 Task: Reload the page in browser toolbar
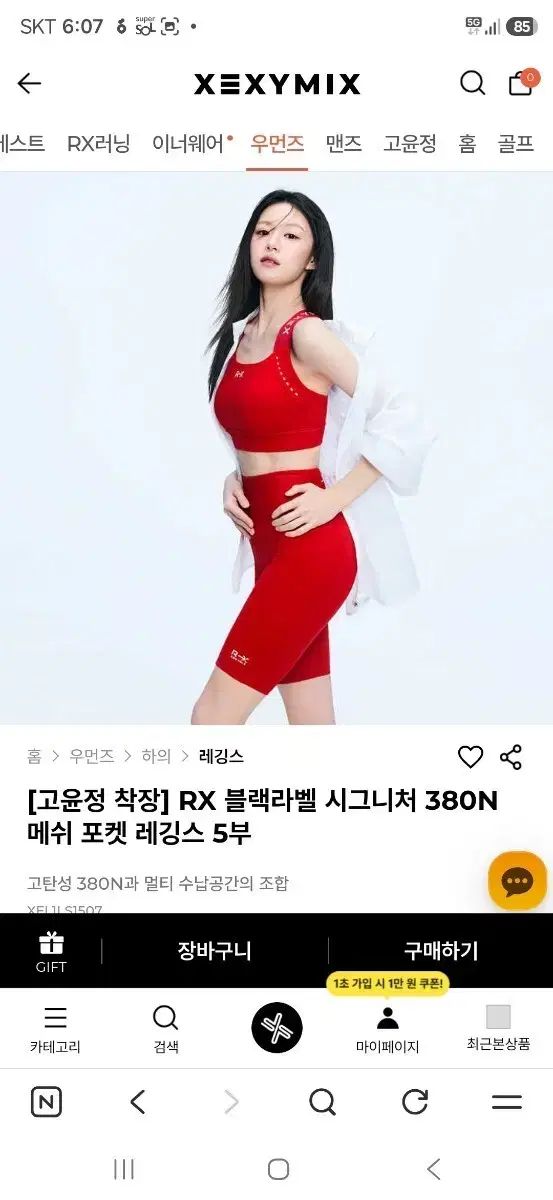point(415,1102)
